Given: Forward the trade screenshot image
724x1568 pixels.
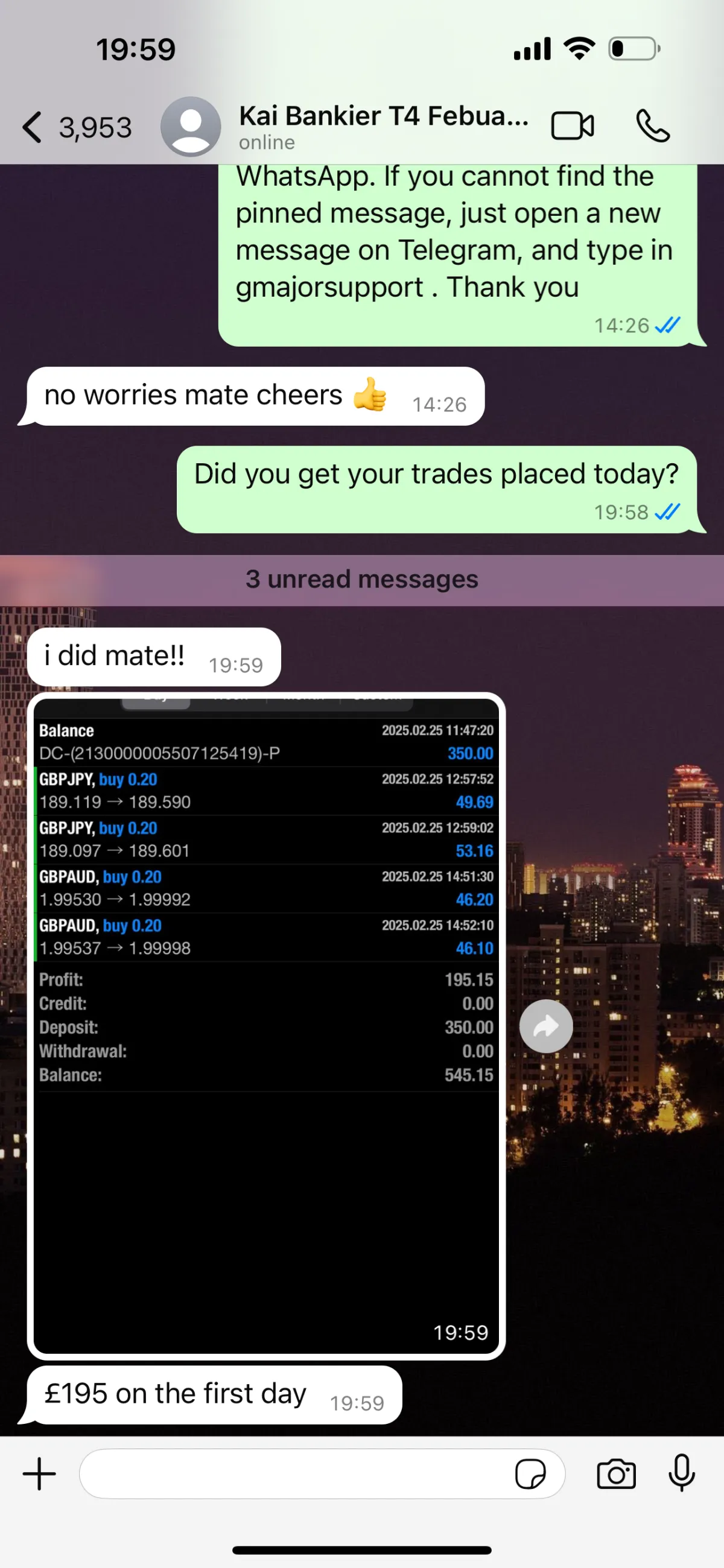Looking at the screenshot, I should [545, 1026].
